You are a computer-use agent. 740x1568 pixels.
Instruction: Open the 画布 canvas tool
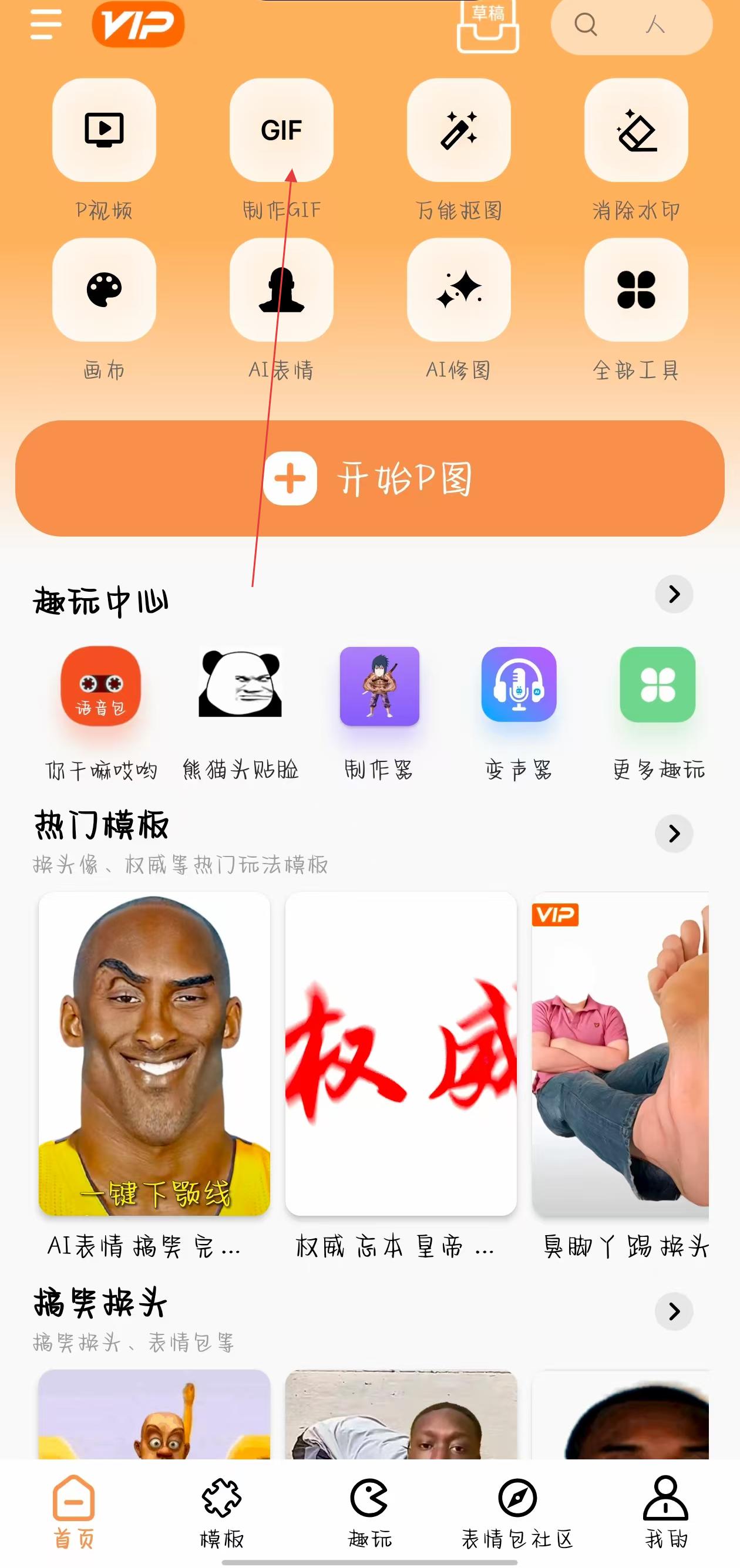104,289
